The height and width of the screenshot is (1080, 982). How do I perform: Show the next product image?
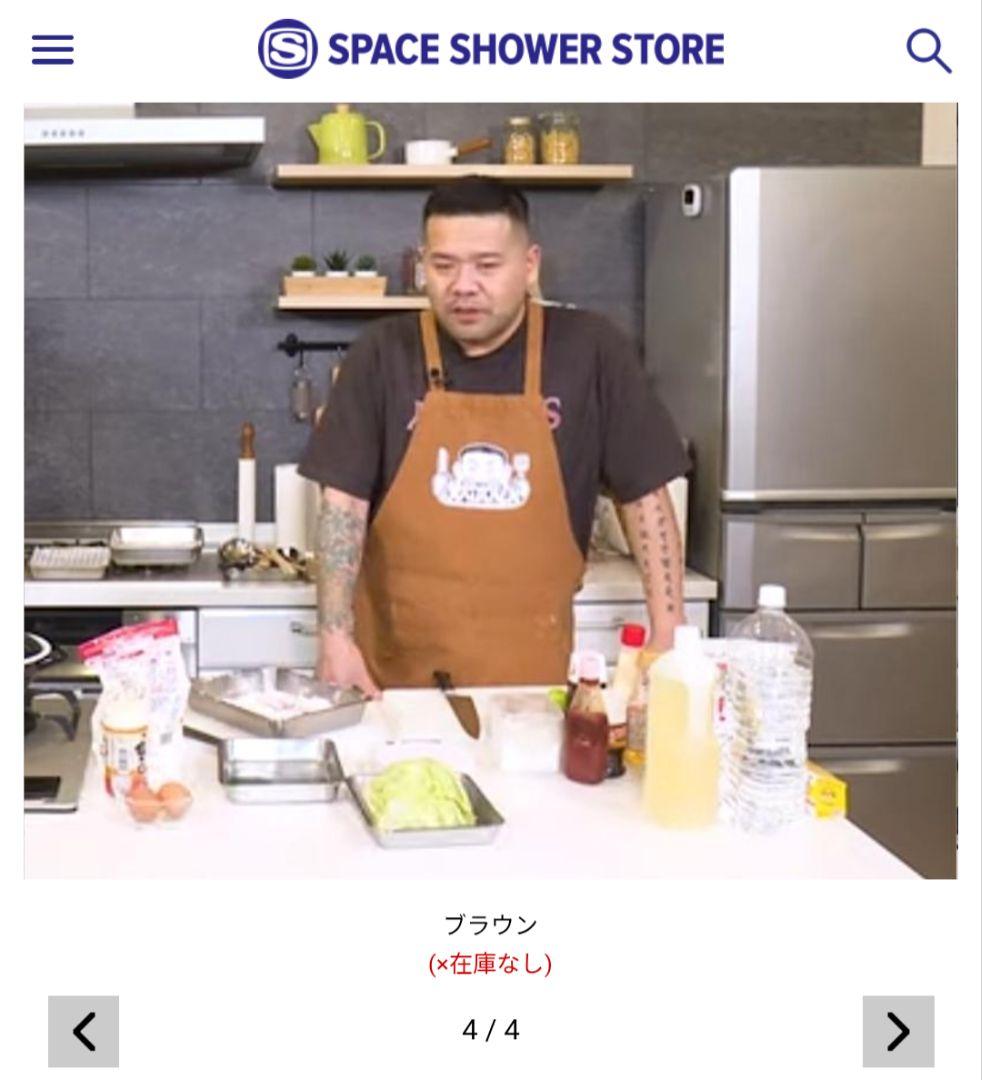[x=898, y=1031]
